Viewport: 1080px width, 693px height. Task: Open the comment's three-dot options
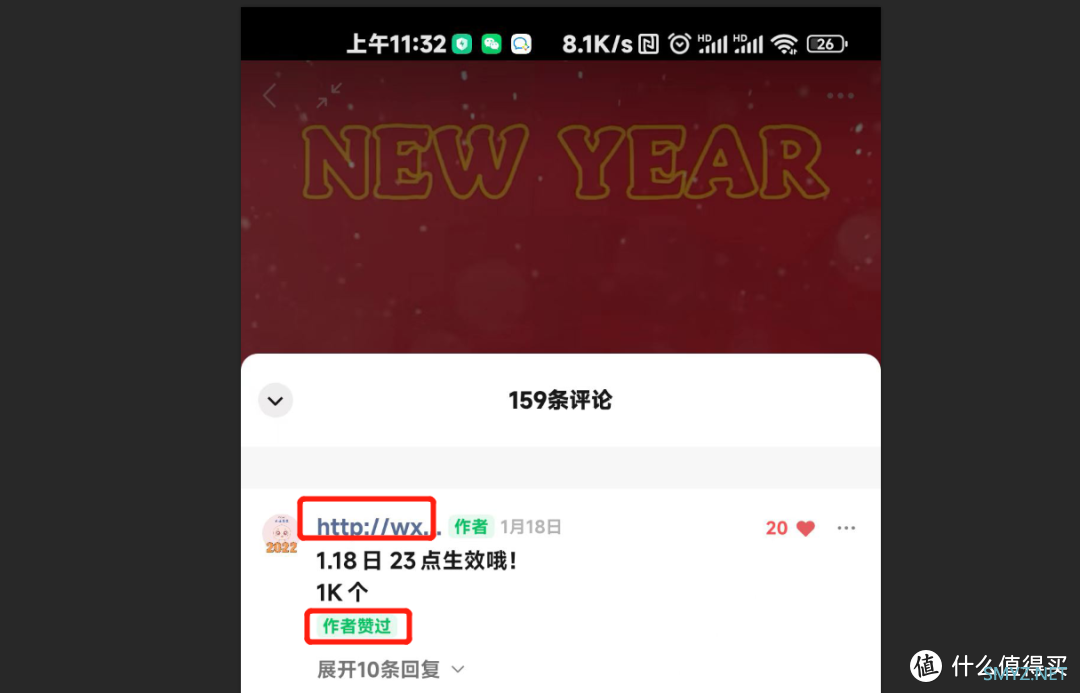[846, 528]
